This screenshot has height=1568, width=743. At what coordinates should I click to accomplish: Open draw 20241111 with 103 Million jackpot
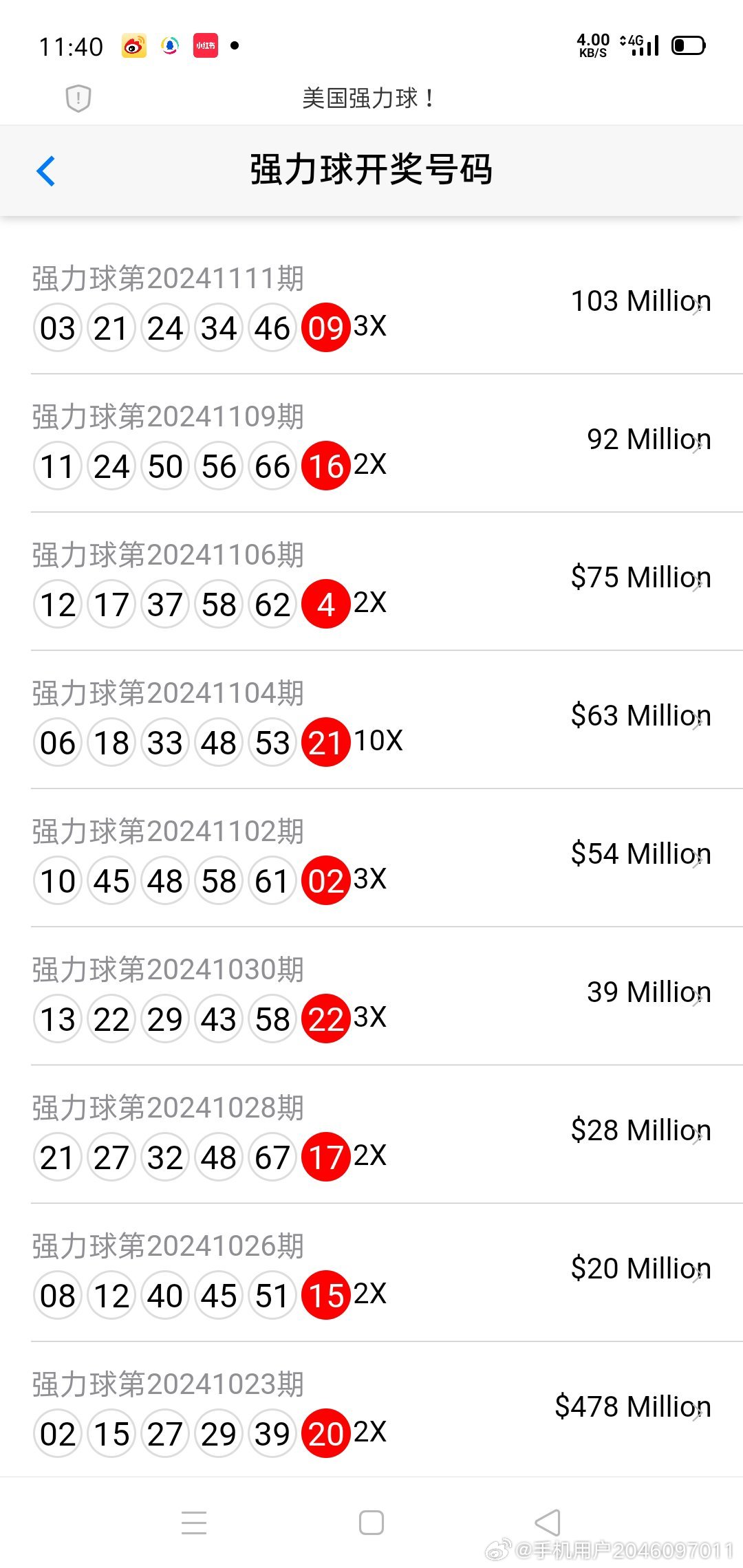tap(371, 305)
